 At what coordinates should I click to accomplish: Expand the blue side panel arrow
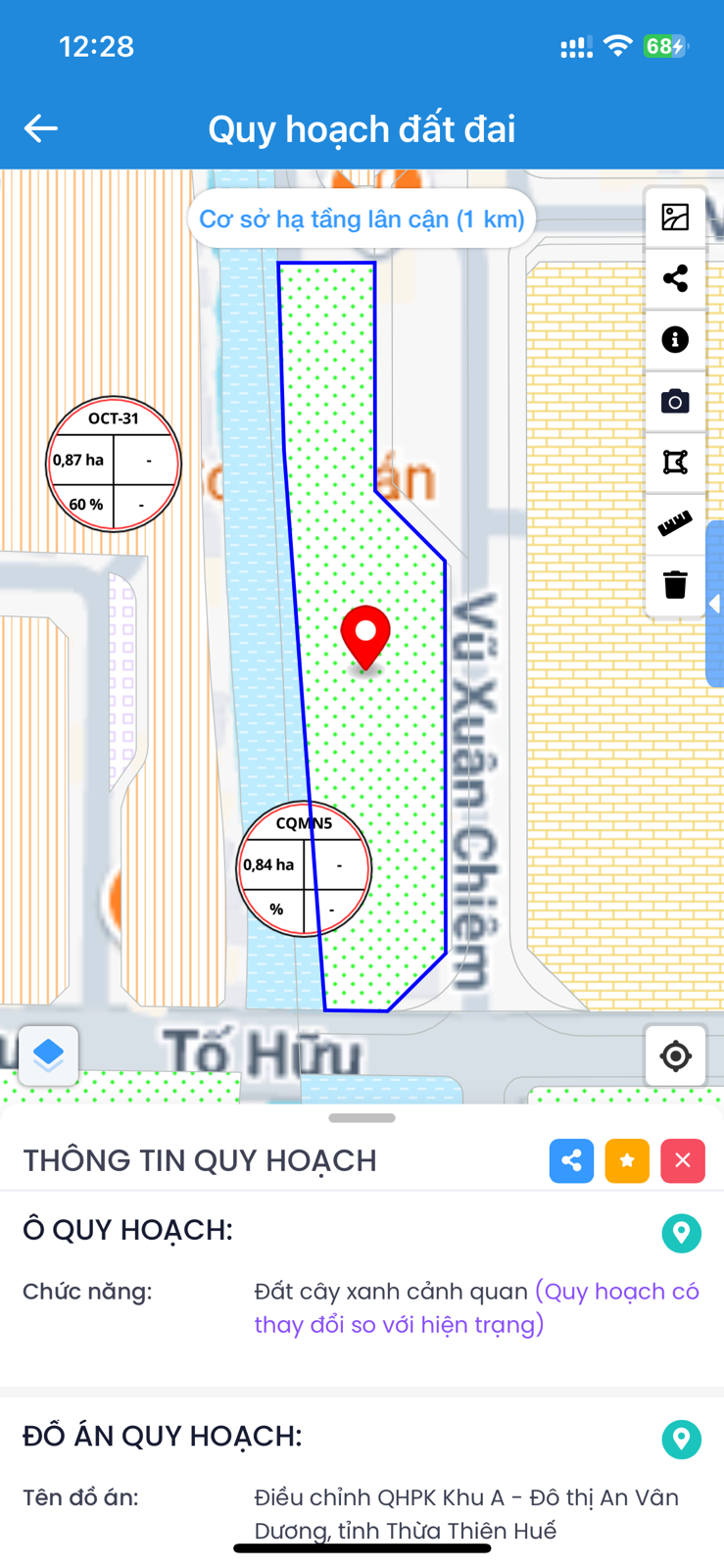[x=715, y=604]
